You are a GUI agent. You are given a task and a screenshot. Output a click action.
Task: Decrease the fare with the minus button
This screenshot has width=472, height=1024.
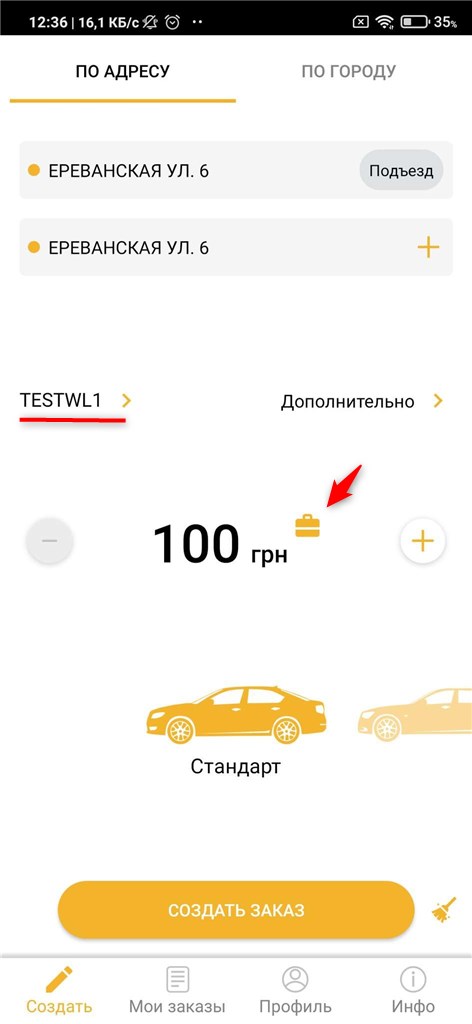point(50,541)
